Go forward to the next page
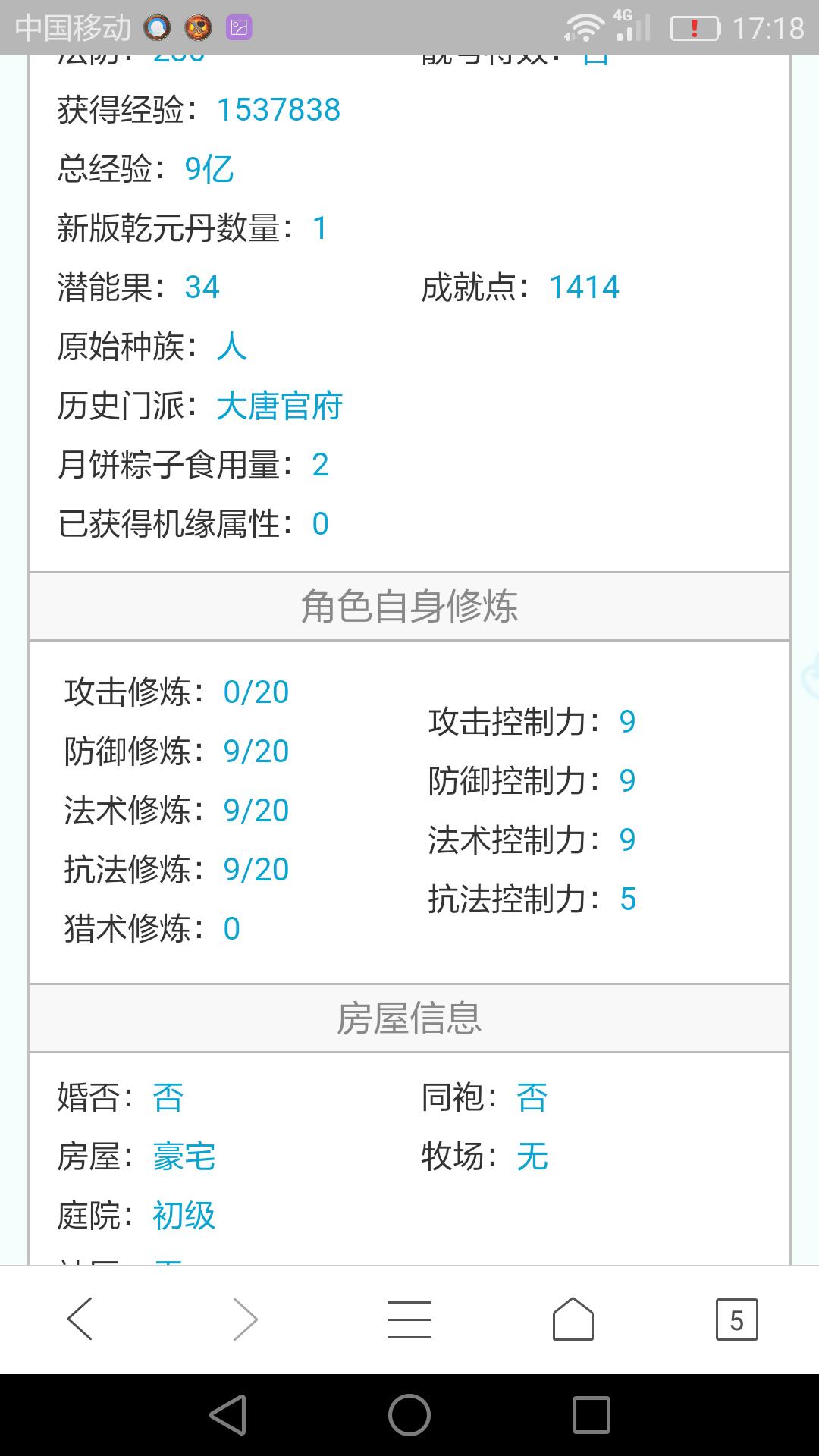 pos(245,1319)
